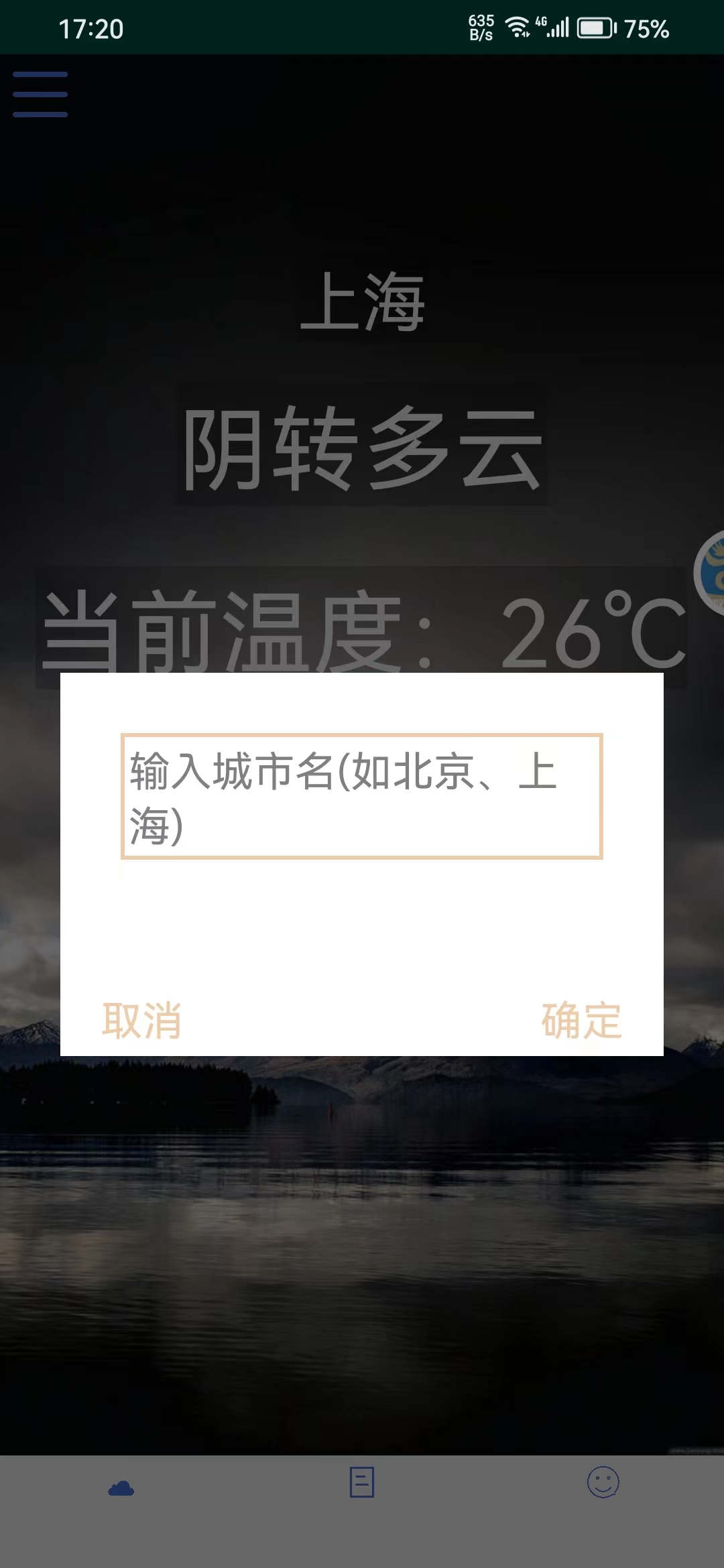Tap the 17:20 clock in status bar
Viewport: 724px width, 1568px height.
click(x=90, y=28)
